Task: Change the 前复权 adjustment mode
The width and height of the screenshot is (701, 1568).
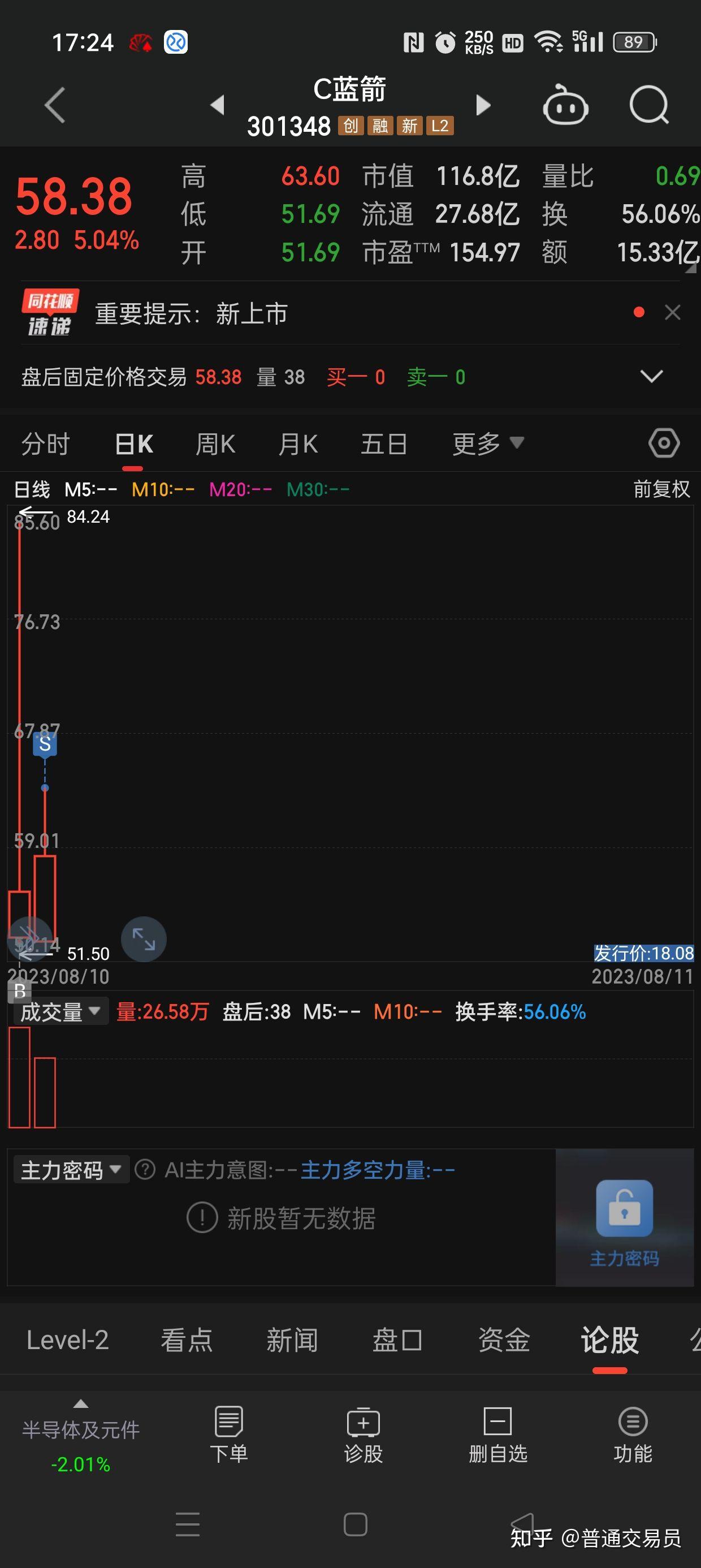Action: (661, 489)
